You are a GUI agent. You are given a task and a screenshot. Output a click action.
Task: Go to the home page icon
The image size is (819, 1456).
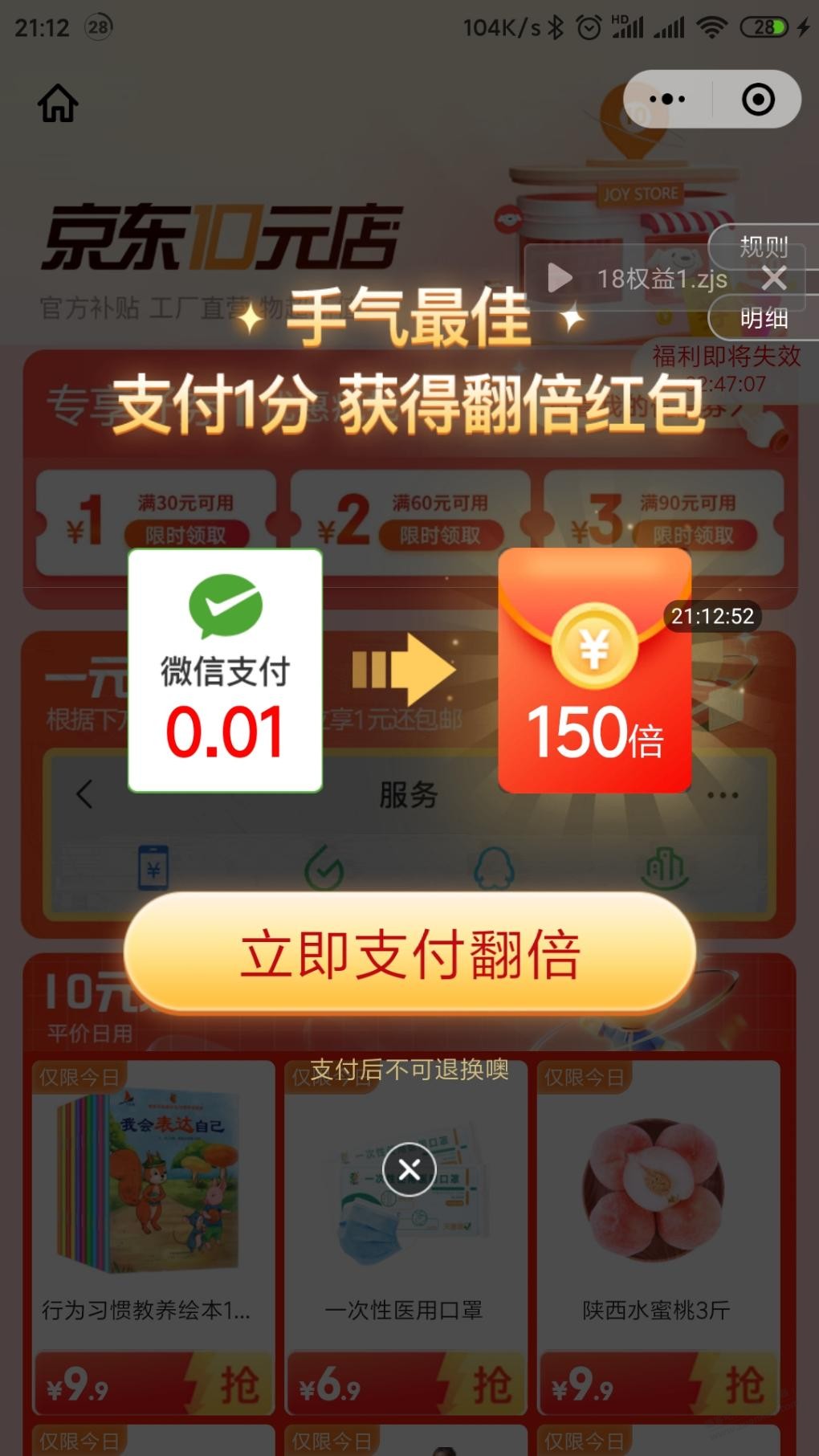click(58, 104)
